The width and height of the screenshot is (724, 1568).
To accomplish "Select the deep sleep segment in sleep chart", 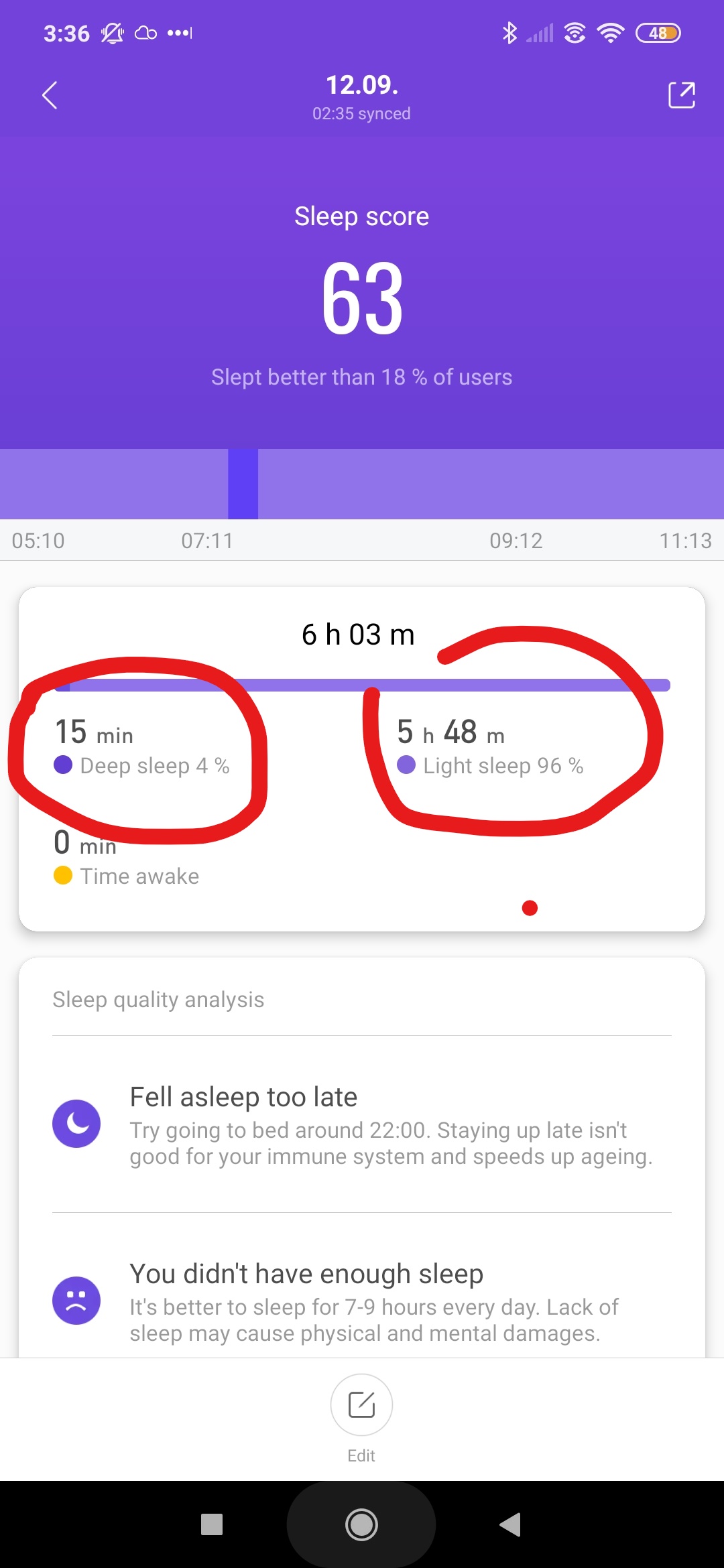I will pos(243,484).
